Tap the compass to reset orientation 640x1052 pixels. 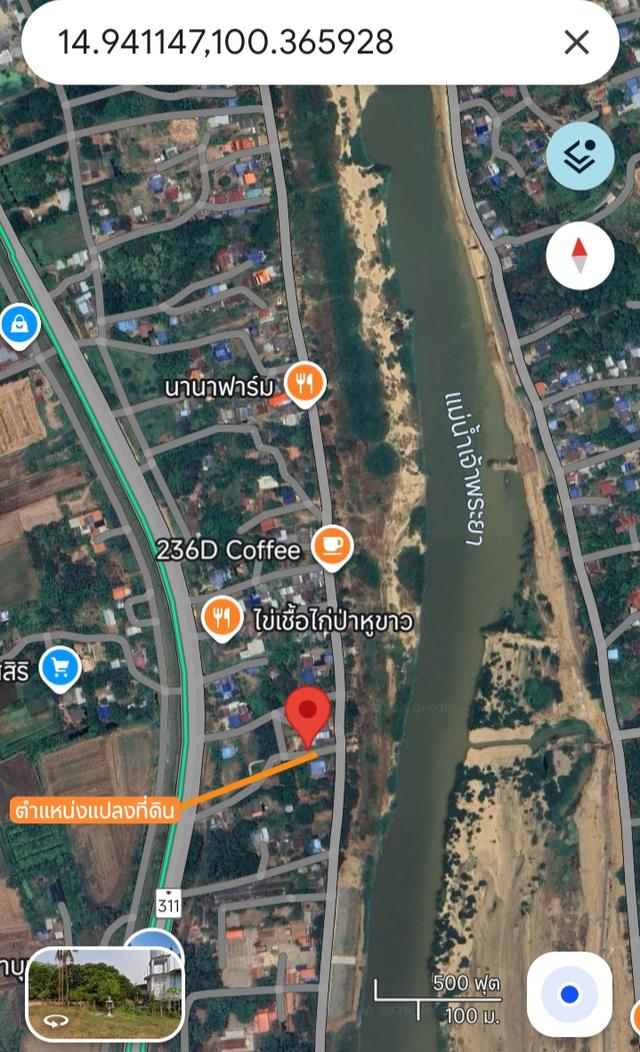pyautogui.click(x=580, y=255)
